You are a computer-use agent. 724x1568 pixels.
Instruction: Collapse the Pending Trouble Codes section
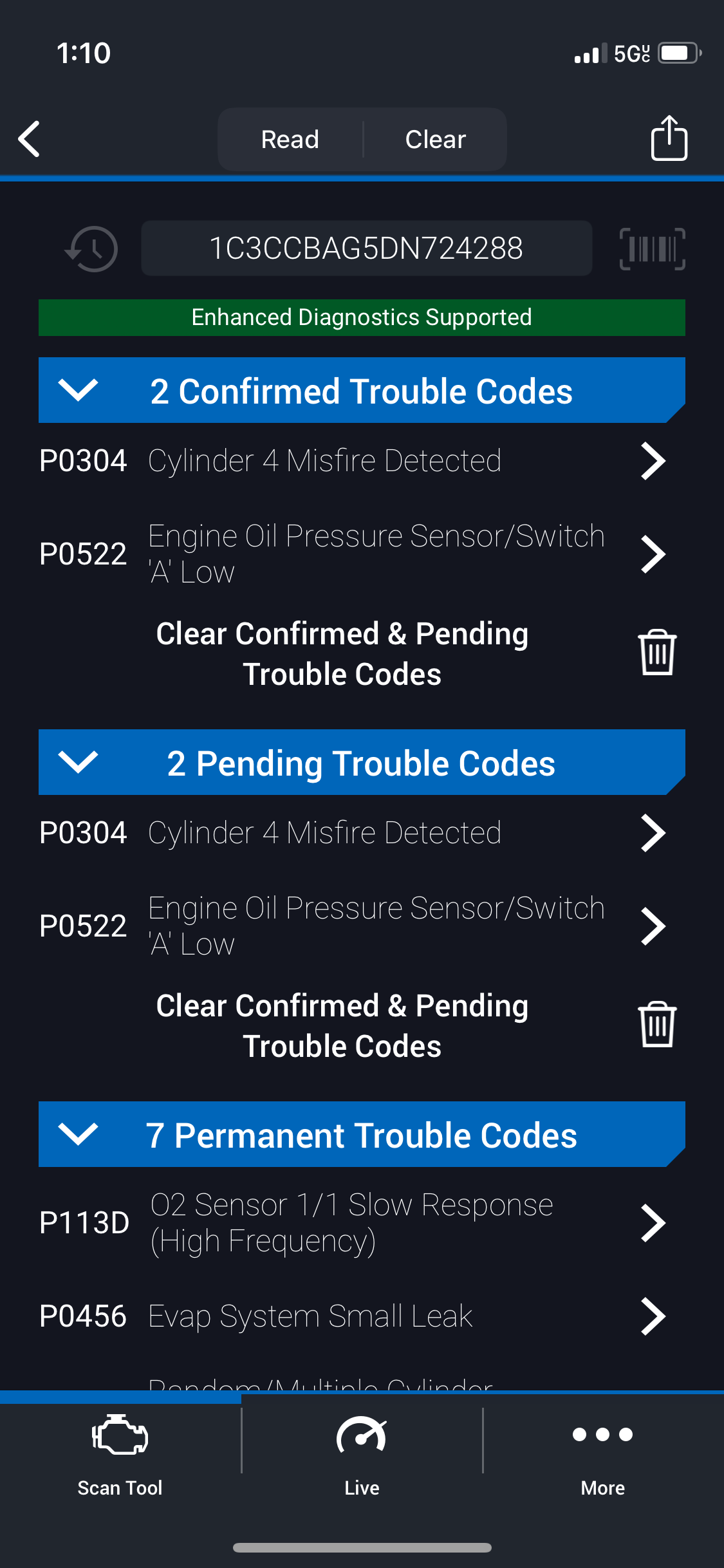click(78, 762)
